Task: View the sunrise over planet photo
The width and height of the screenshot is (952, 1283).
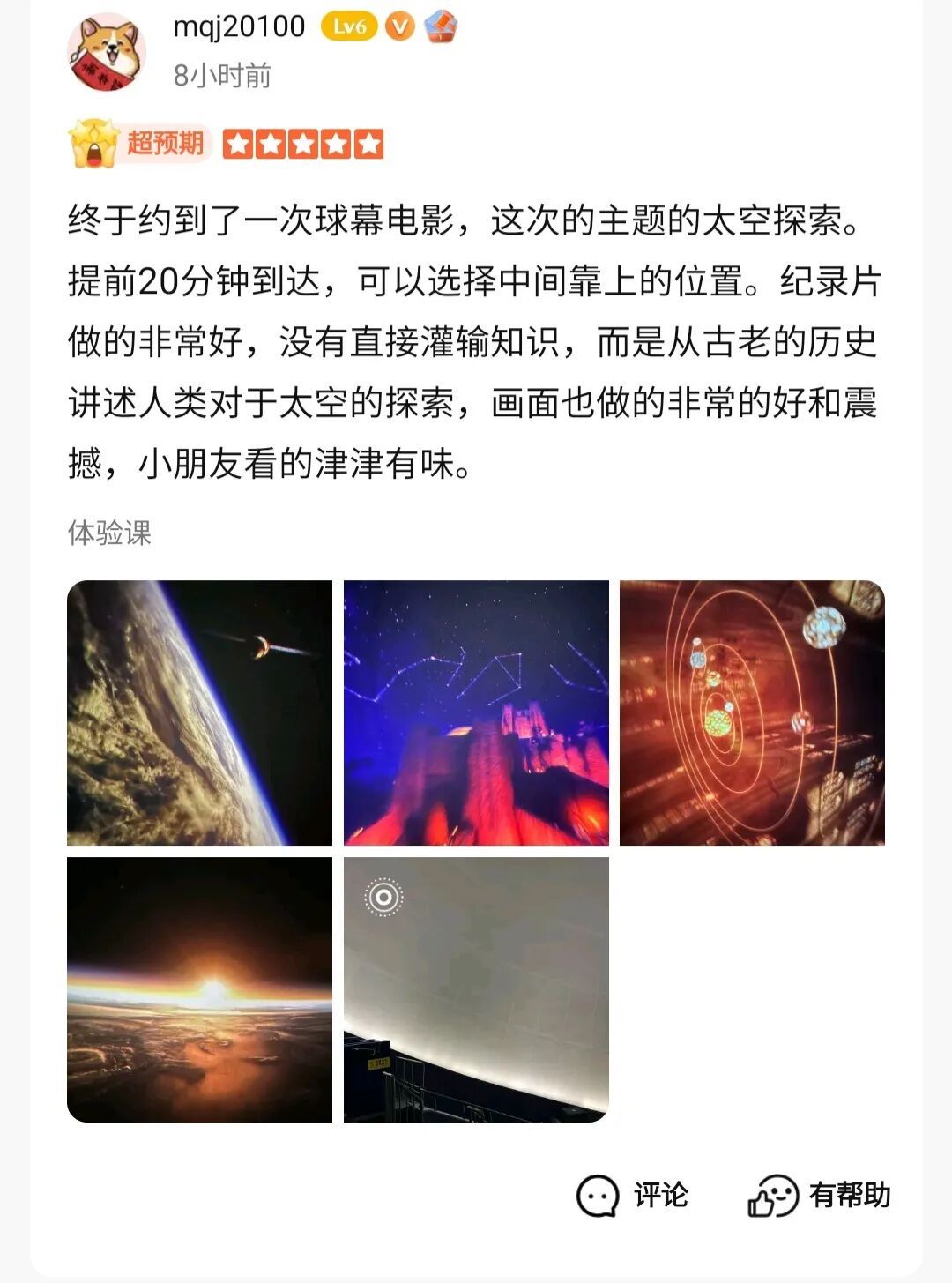Action: click(x=199, y=989)
